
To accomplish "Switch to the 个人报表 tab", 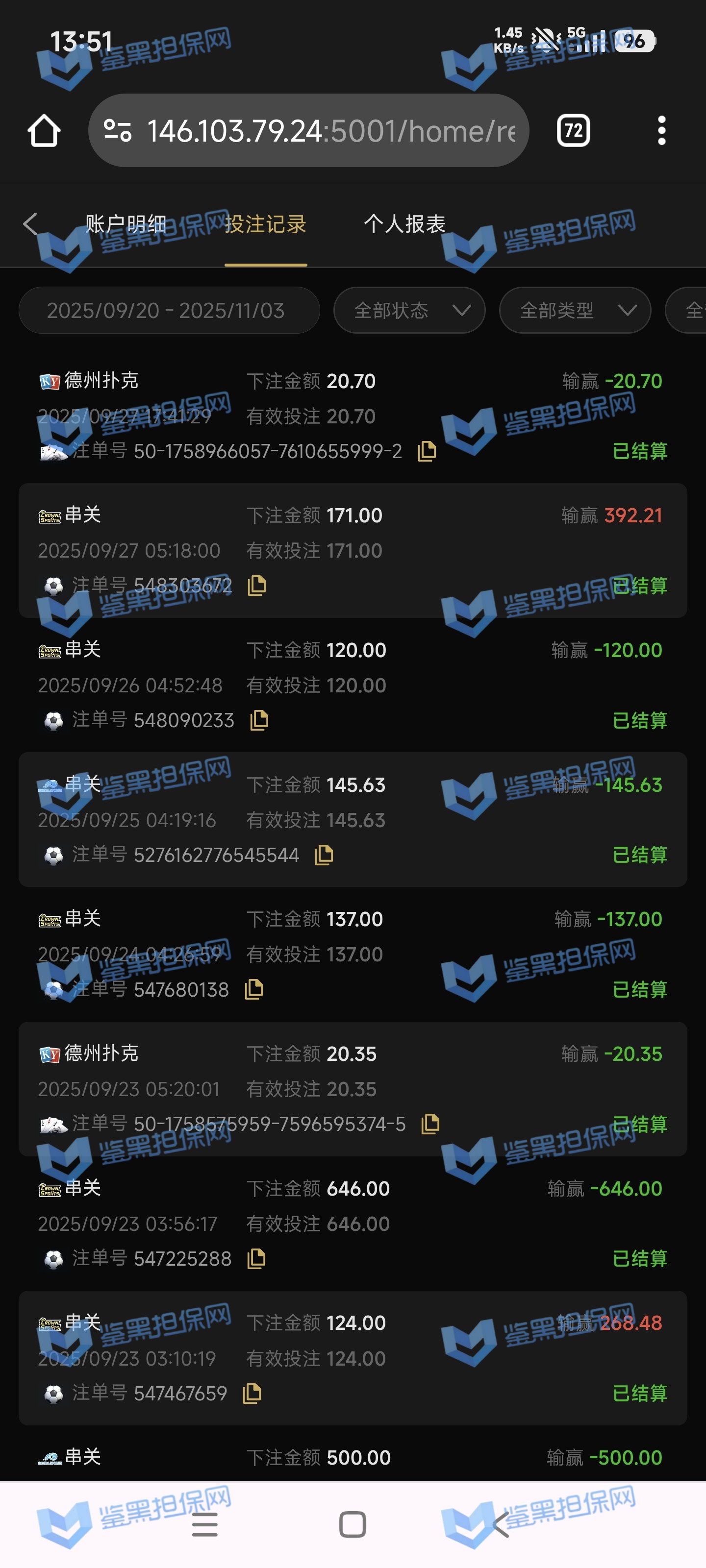I will (x=404, y=224).
